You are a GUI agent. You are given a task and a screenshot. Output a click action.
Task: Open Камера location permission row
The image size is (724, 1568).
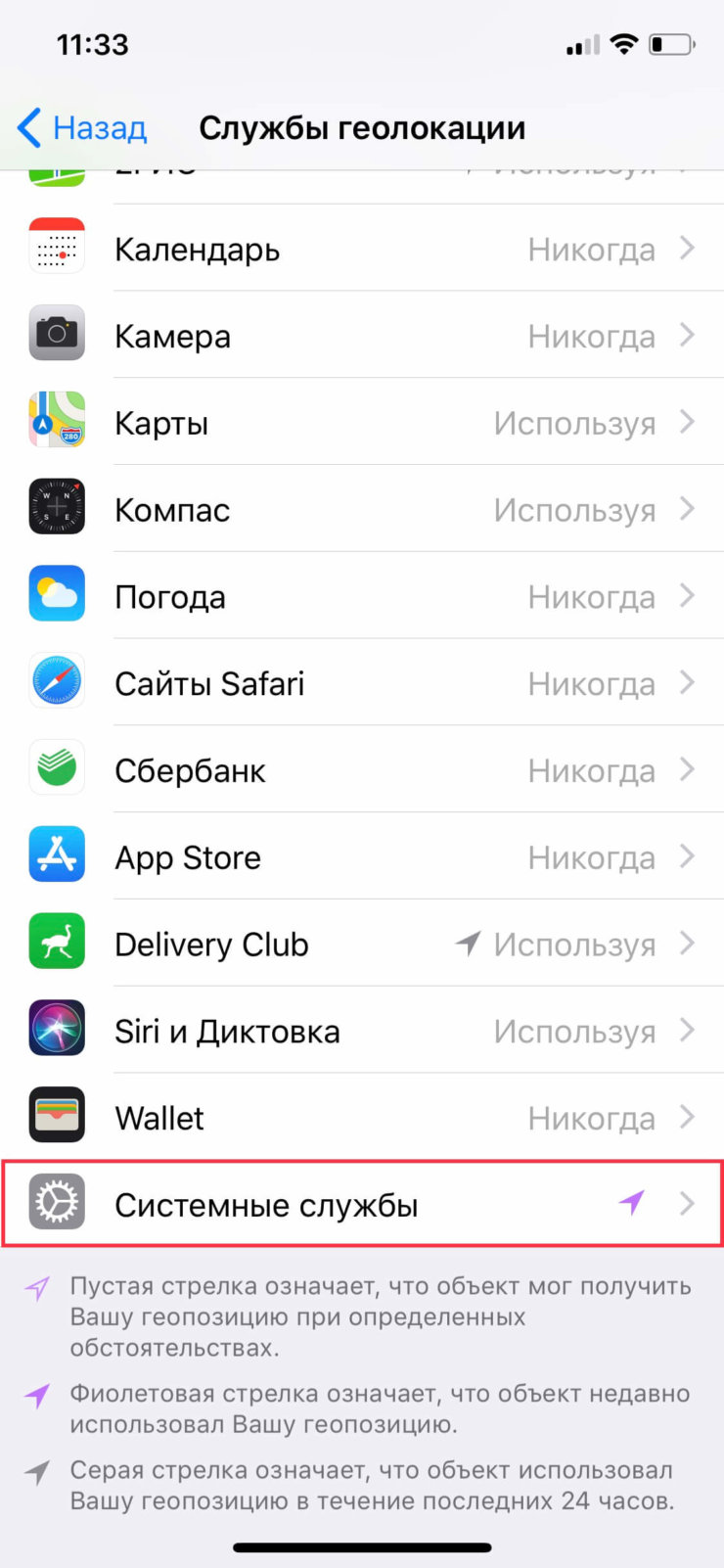(362, 336)
